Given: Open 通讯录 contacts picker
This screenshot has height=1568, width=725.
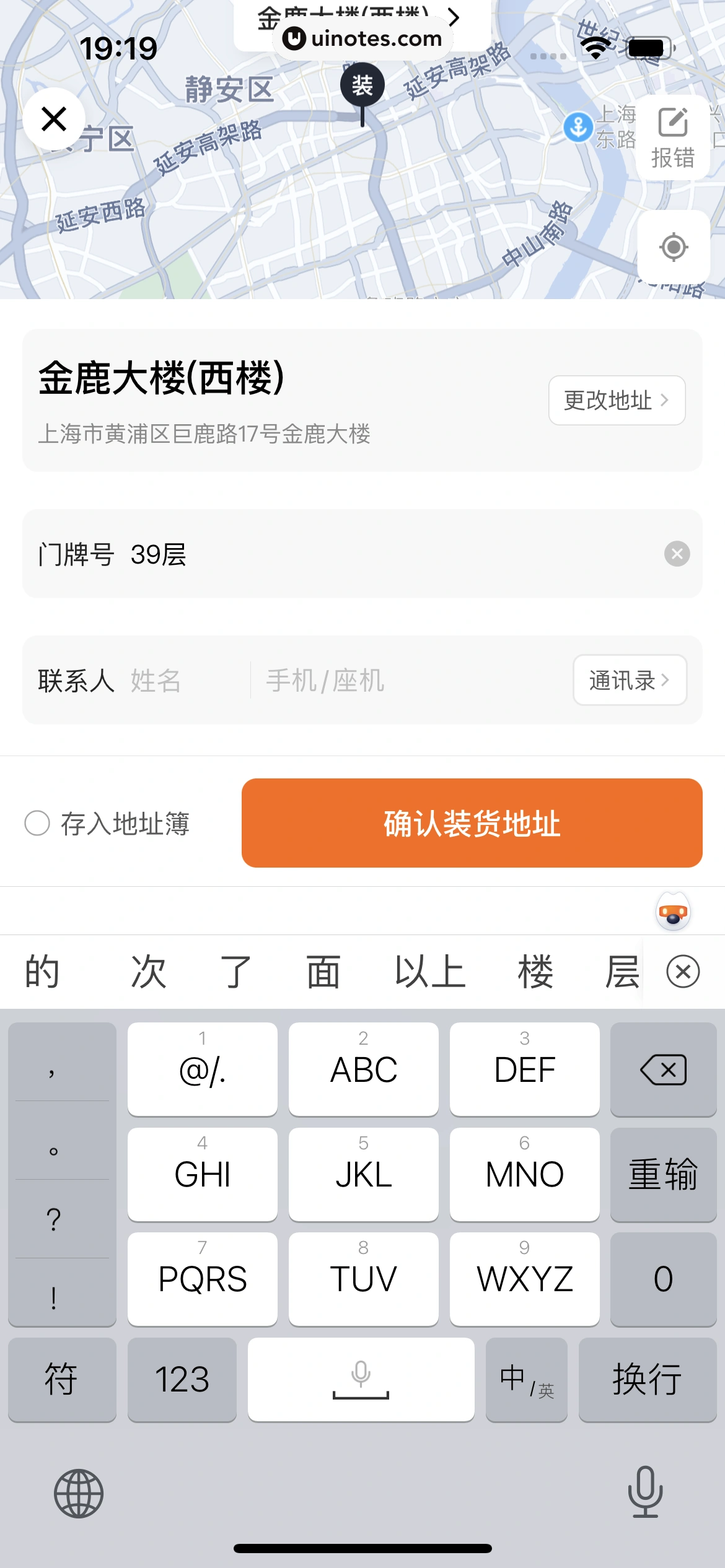Looking at the screenshot, I should pyautogui.click(x=630, y=680).
